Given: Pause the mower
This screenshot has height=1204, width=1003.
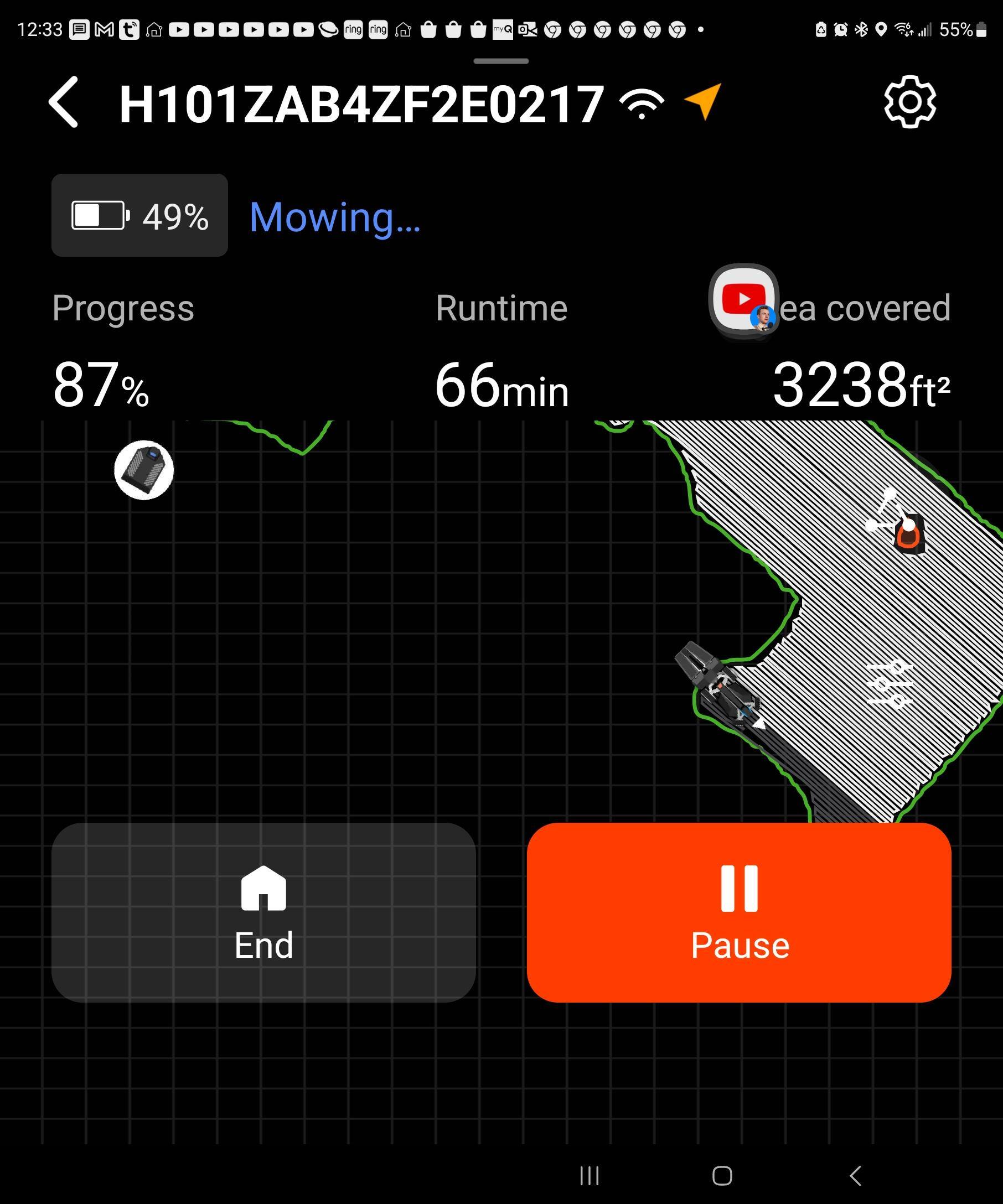Looking at the screenshot, I should [738, 913].
